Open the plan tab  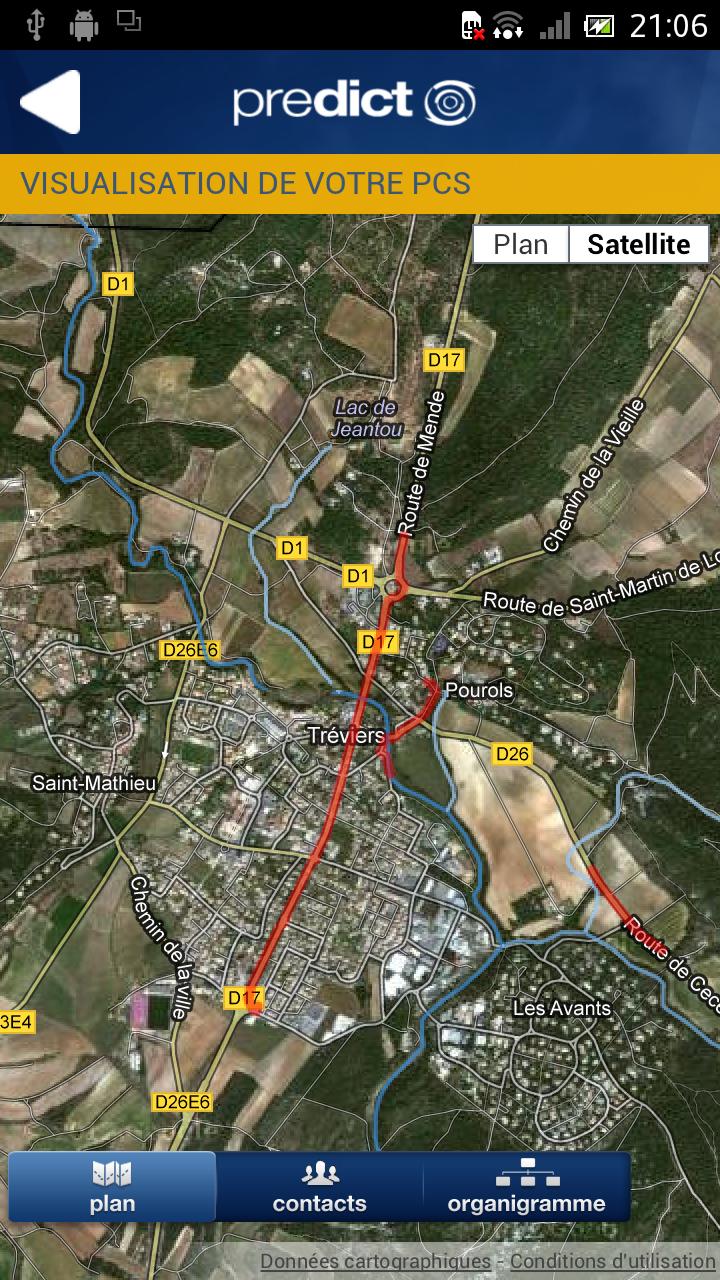(x=112, y=1187)
